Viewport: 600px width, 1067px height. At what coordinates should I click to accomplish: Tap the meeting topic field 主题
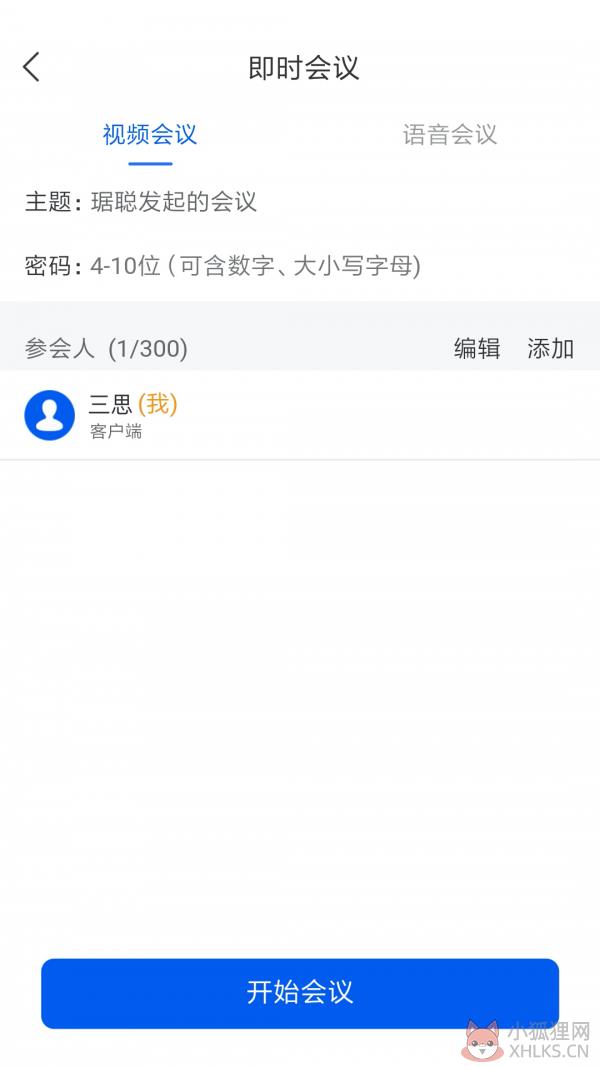300,201
